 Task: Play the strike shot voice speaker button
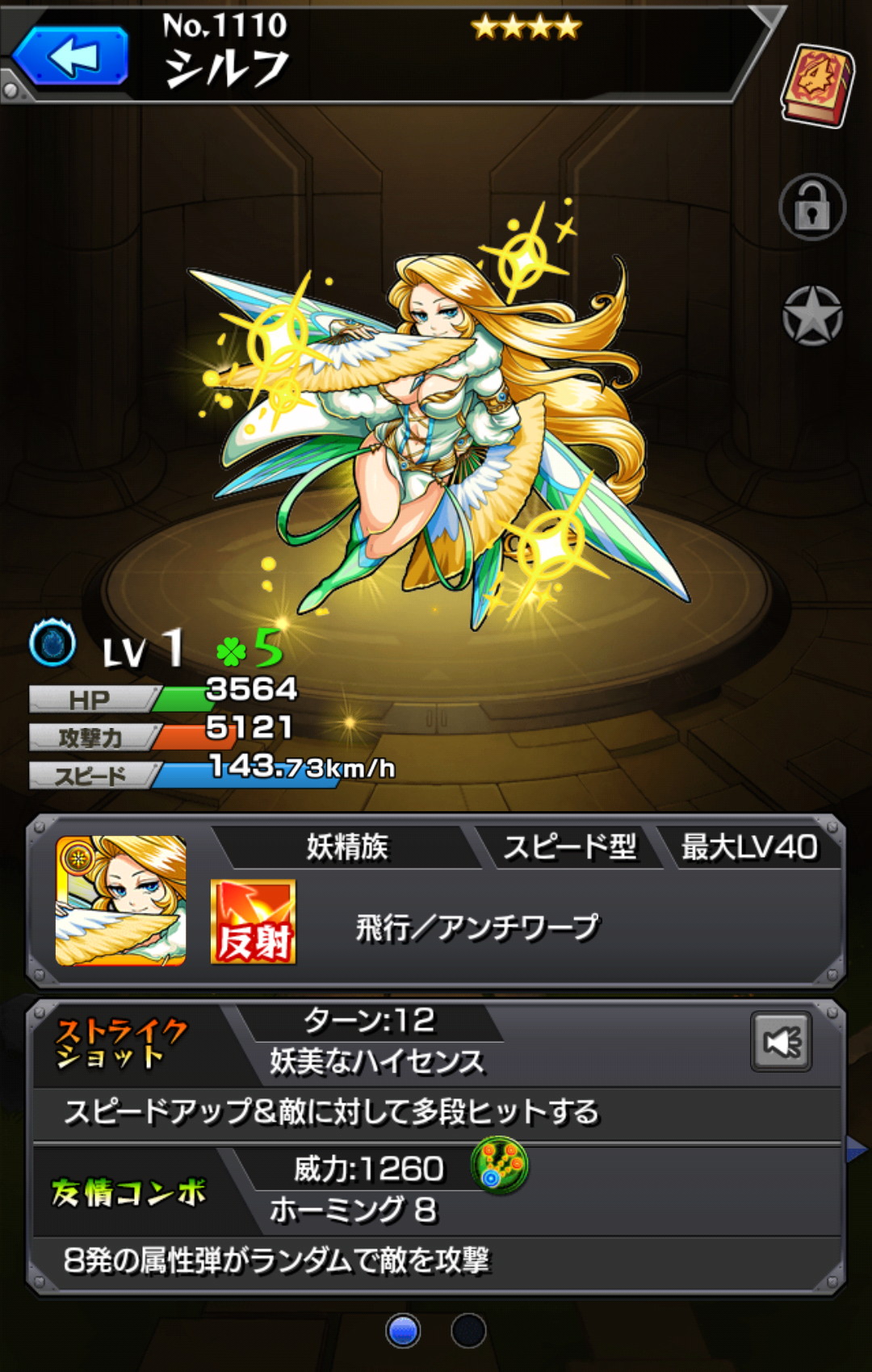click(781, 1042)
